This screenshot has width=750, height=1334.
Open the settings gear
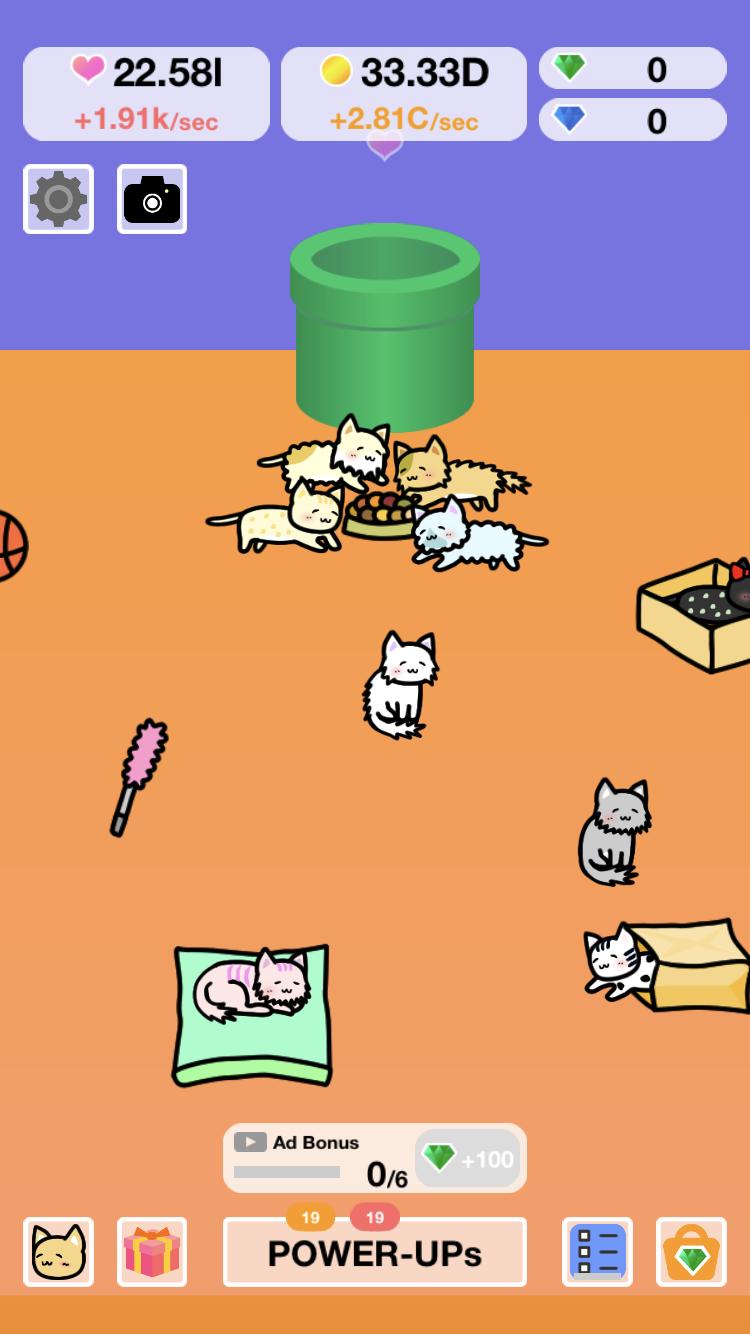coord(58,199)
